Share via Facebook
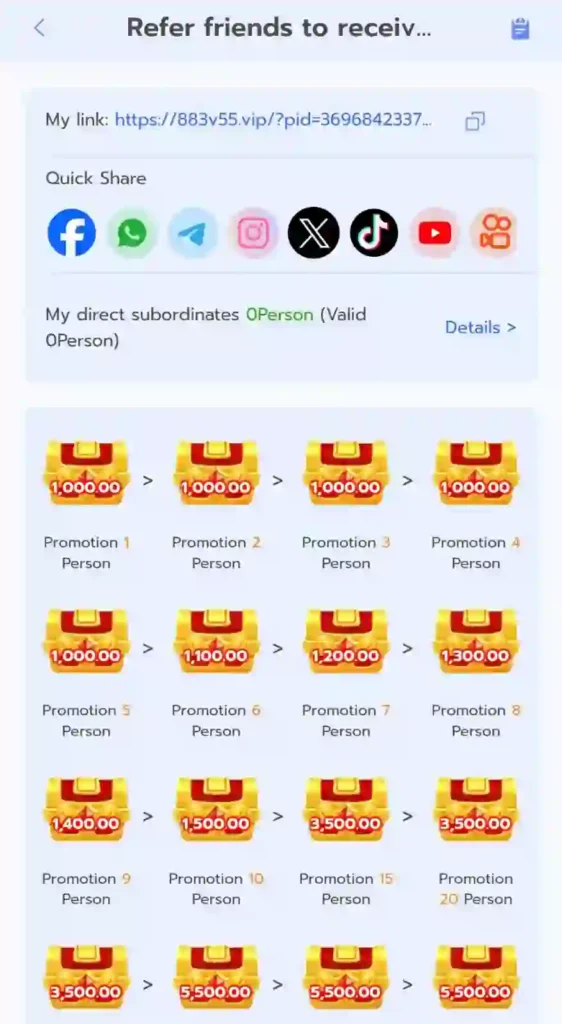 pyautogui.click(x=71, y=232)
